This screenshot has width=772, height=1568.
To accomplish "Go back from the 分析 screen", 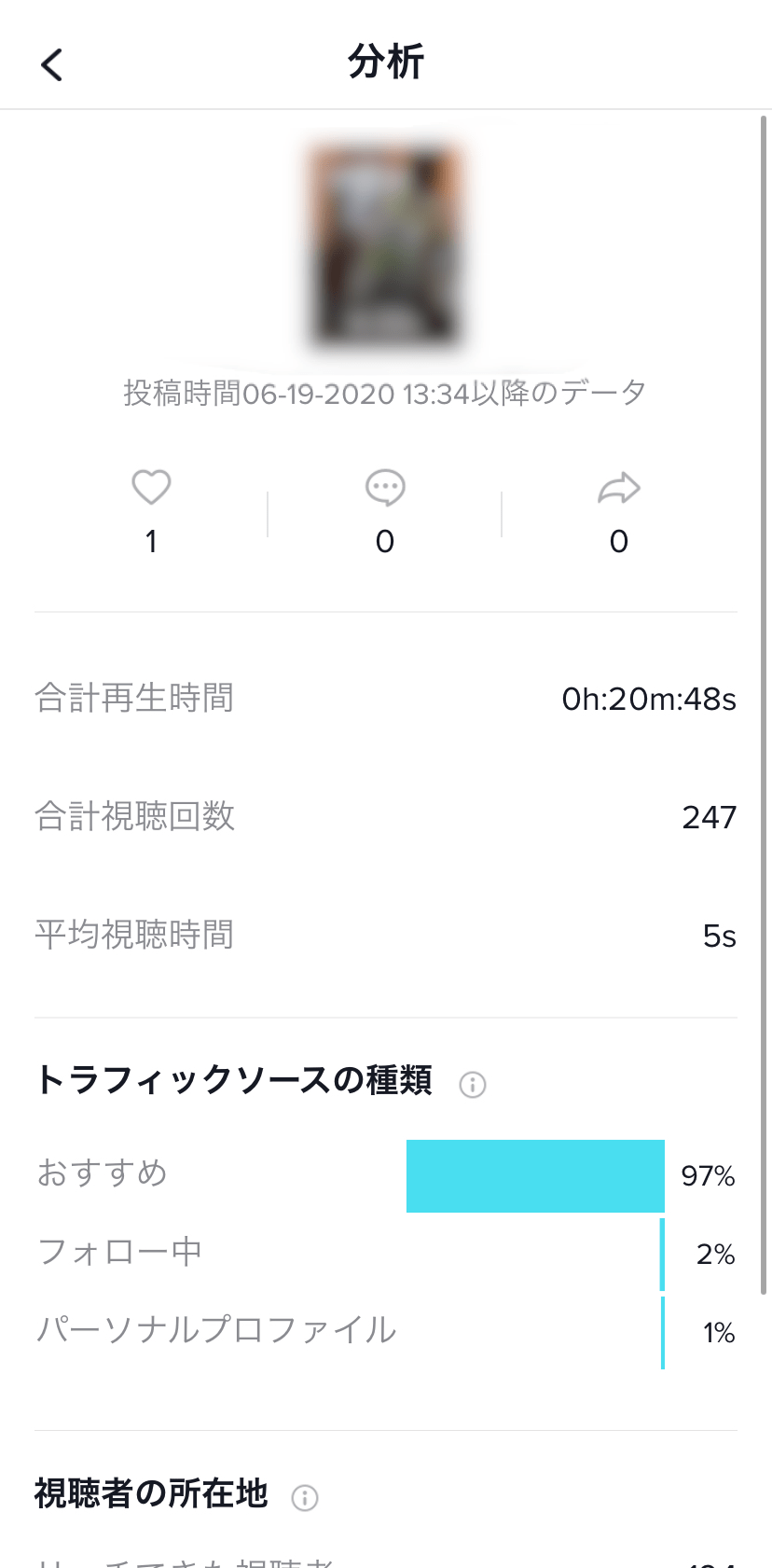I will (x=52, y=64).
